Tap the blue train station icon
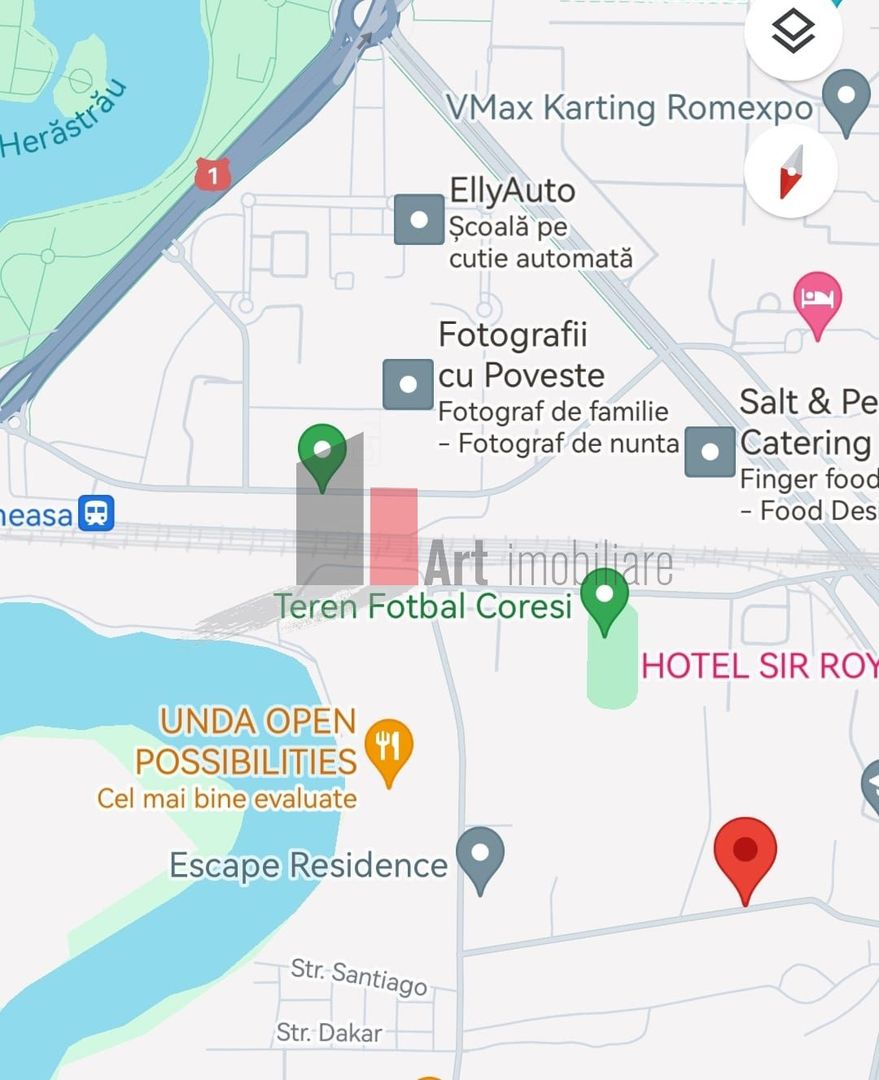 pos(97,514)
